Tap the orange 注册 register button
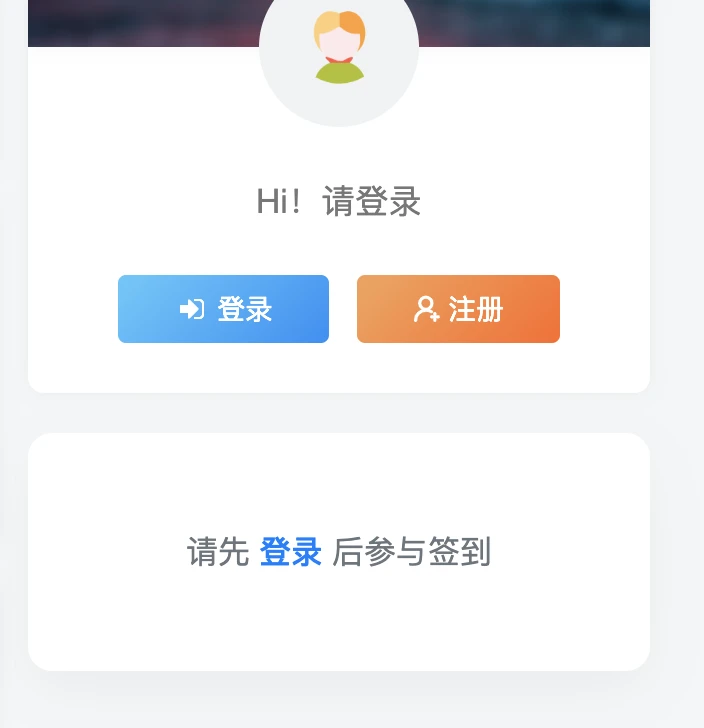This screenshot has width=704, height=728. click(x=458, y=309)
